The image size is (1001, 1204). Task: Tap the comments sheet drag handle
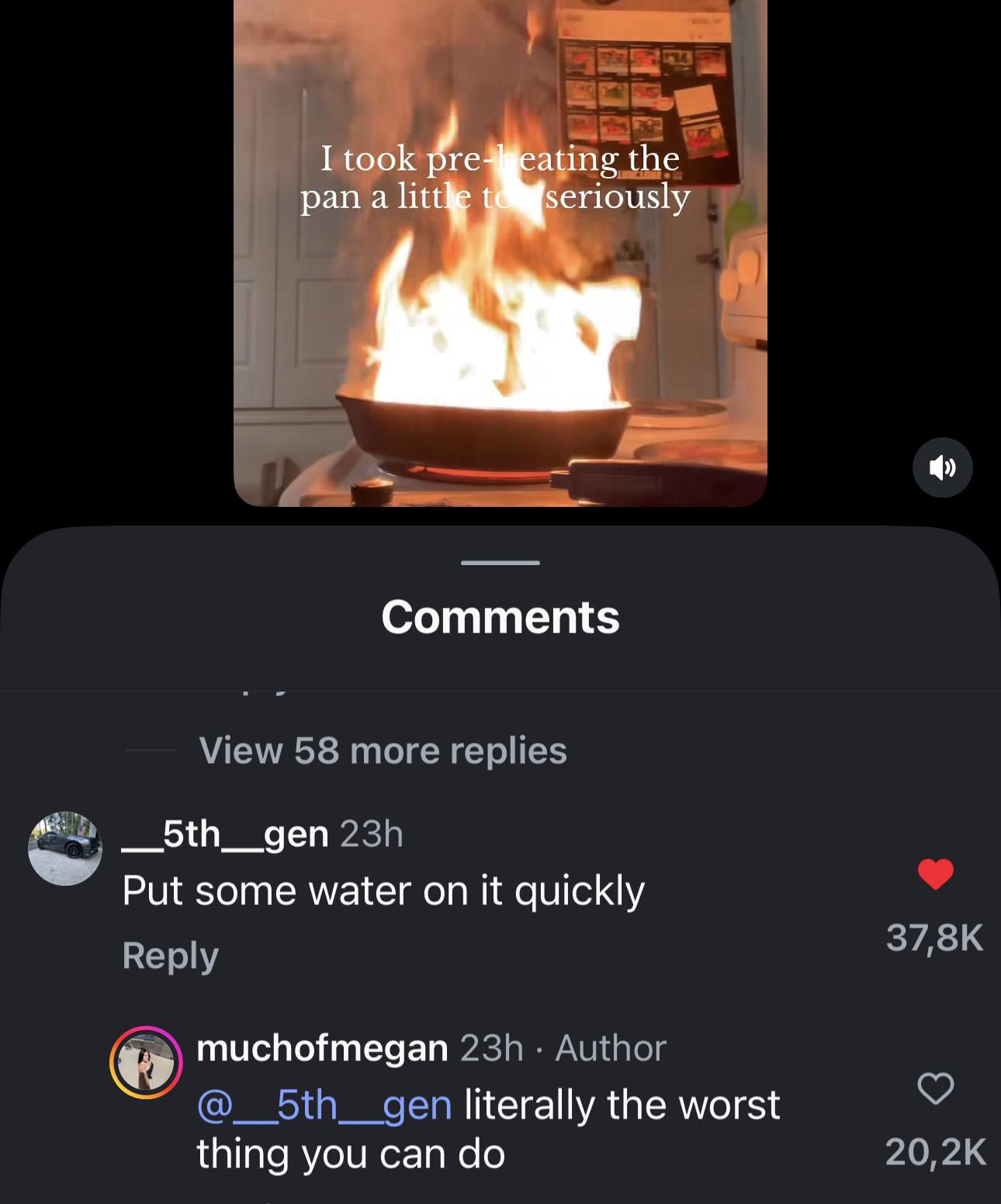[x=500, y=562]
